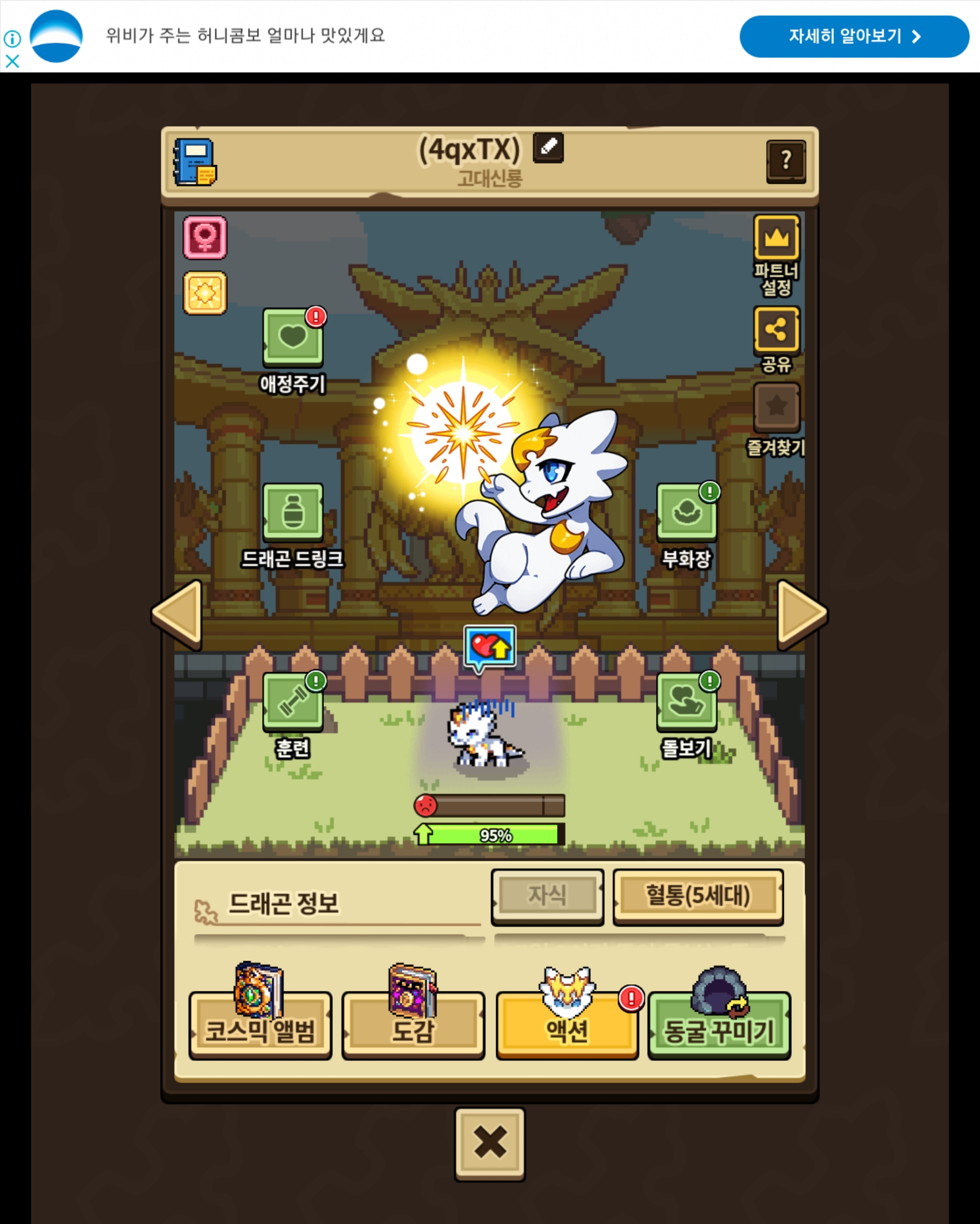Close the dragon info window
Image resolution: width=980 pixels, height=1224 pixels.
[x=489, y=1144]
